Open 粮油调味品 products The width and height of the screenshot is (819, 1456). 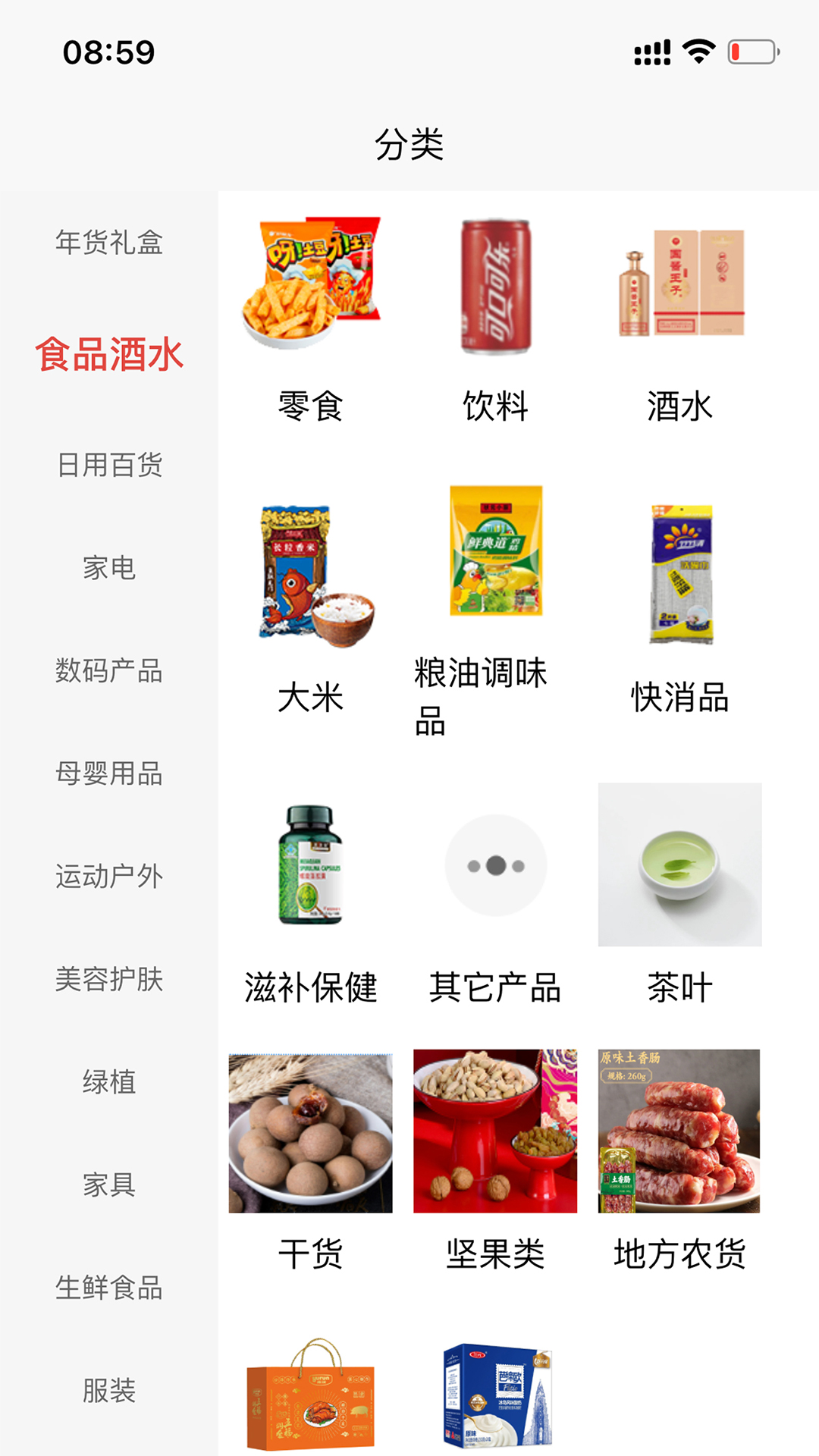[x=496, y=607]
